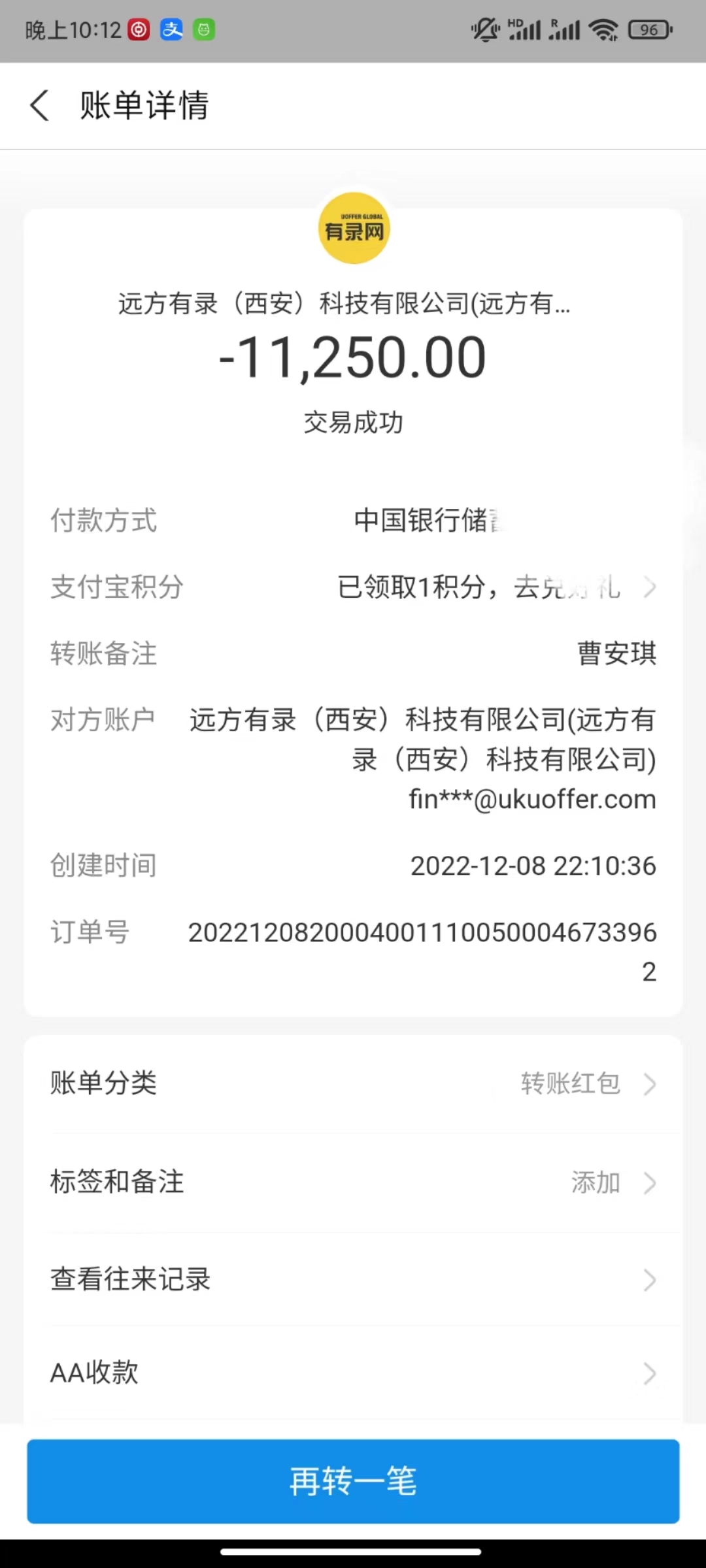Add tags and notes via 添加

tap(595, 1183)
